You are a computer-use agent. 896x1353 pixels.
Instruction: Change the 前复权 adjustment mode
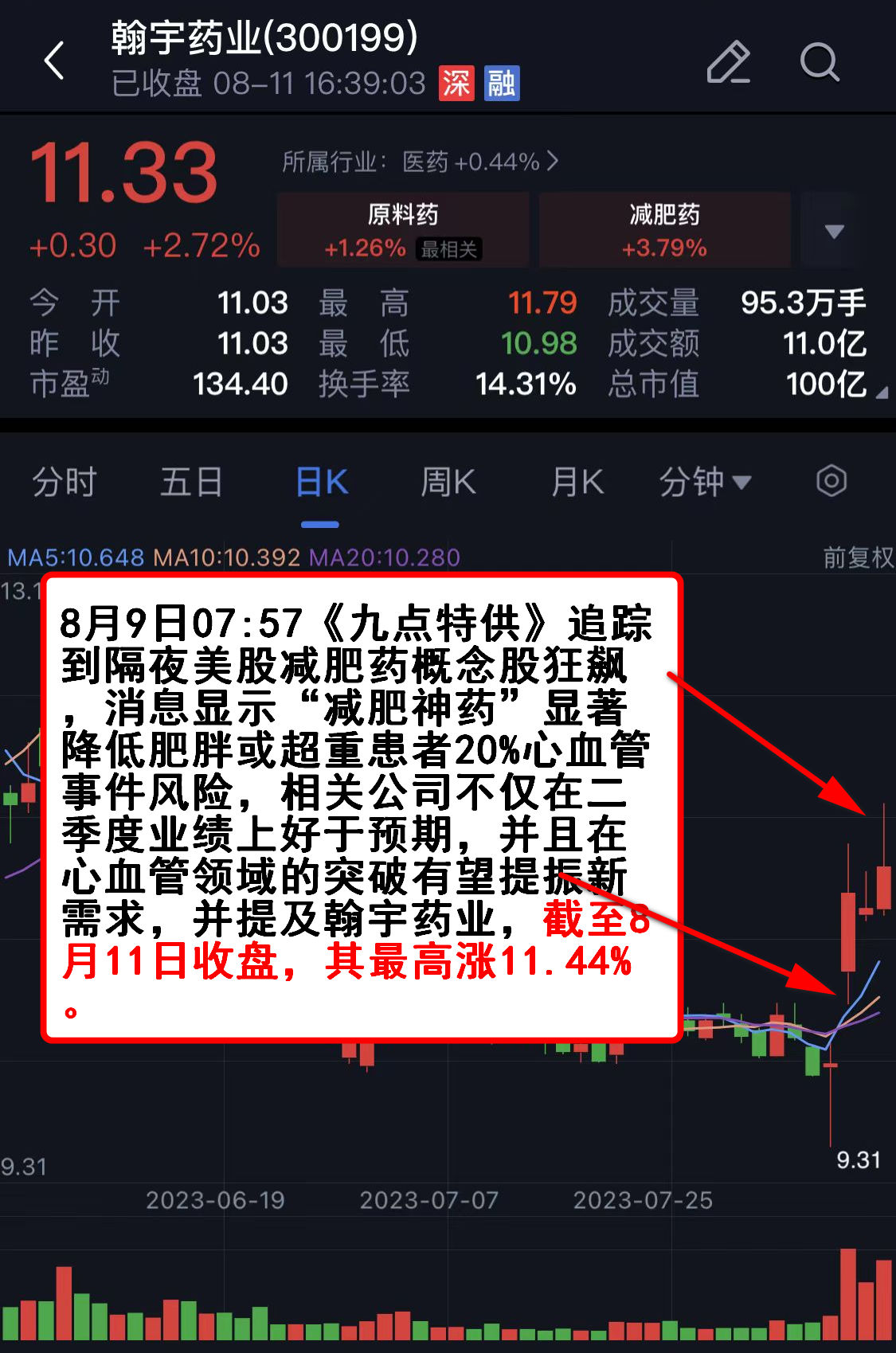tap(858, 557)
